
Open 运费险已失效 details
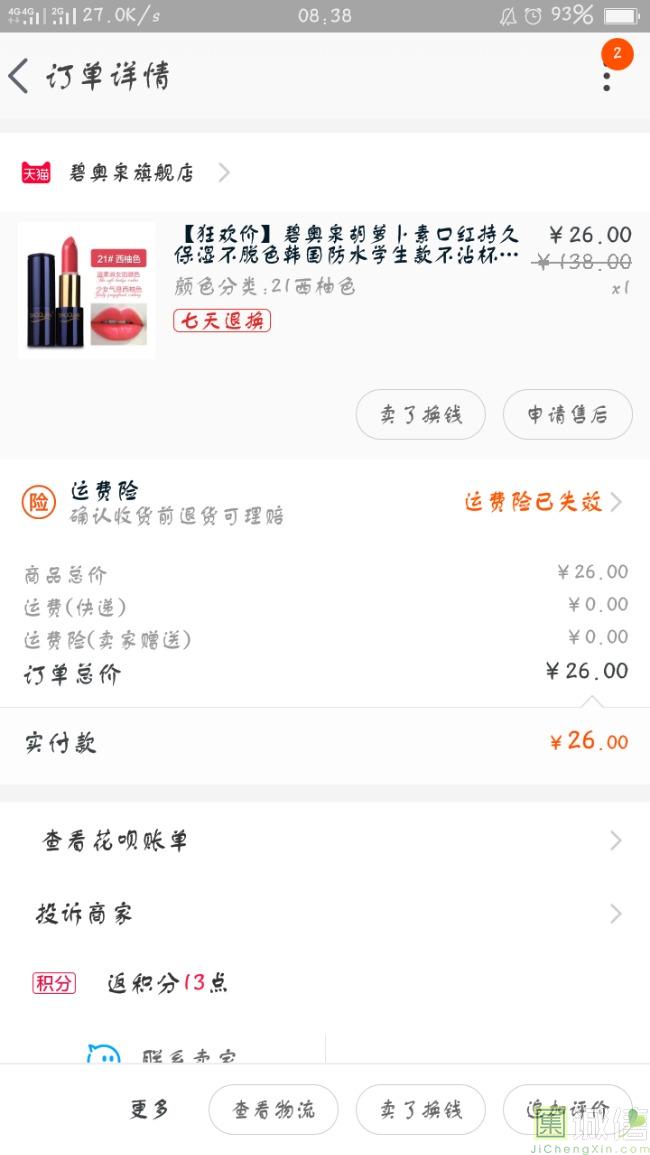542,502
